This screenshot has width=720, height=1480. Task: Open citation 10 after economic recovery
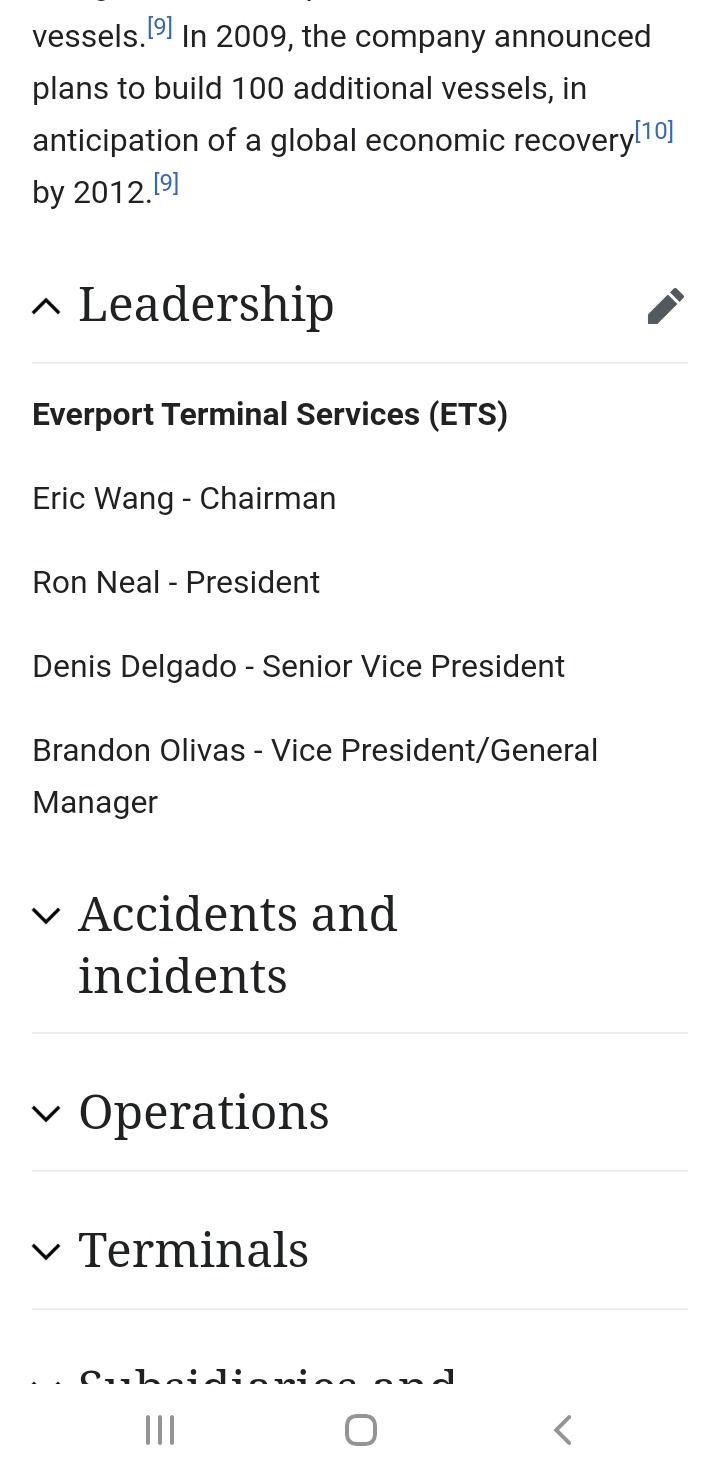point(654,131)
